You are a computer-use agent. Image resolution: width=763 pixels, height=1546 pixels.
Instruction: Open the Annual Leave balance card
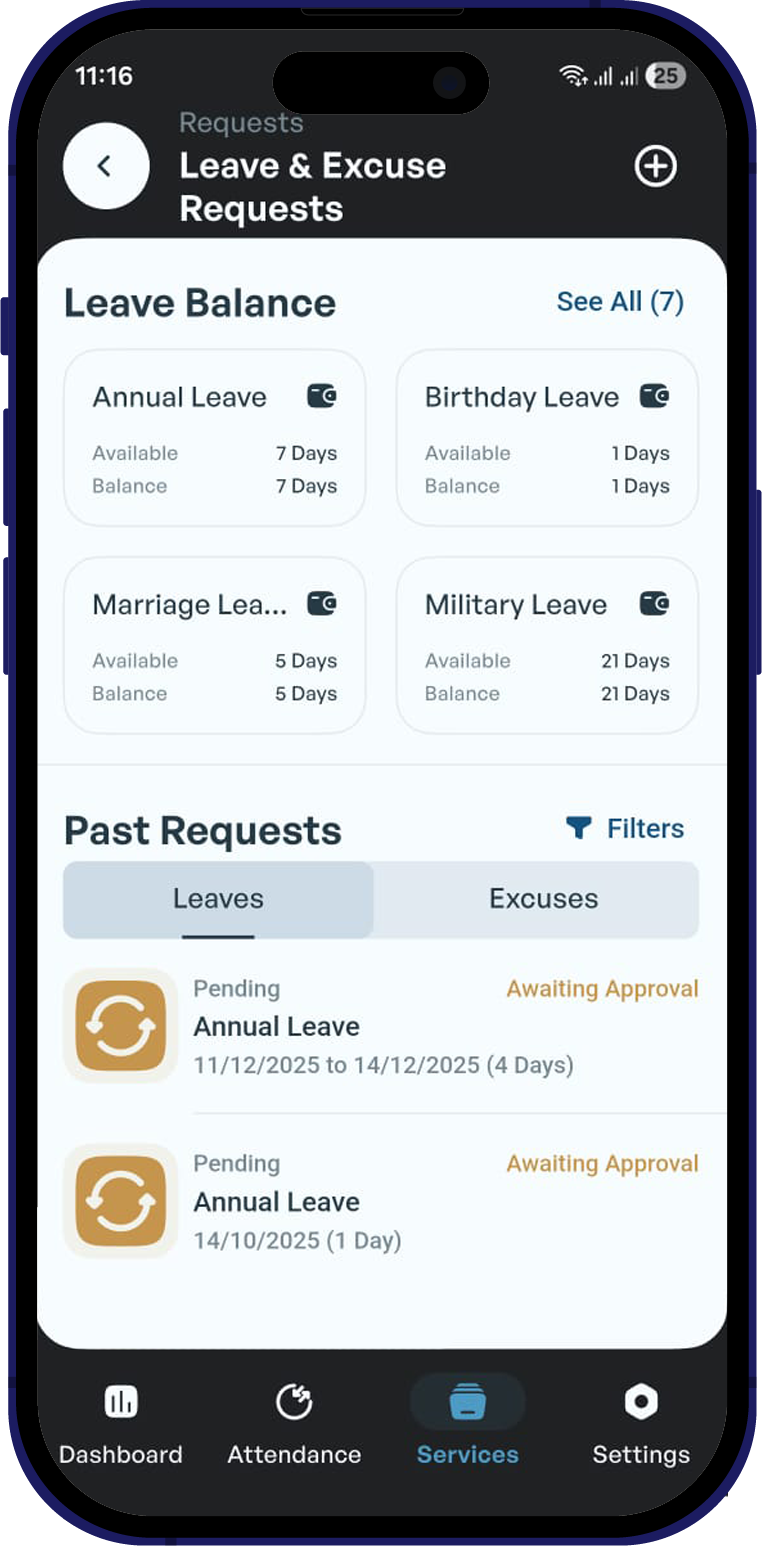[x=214, y=438]
